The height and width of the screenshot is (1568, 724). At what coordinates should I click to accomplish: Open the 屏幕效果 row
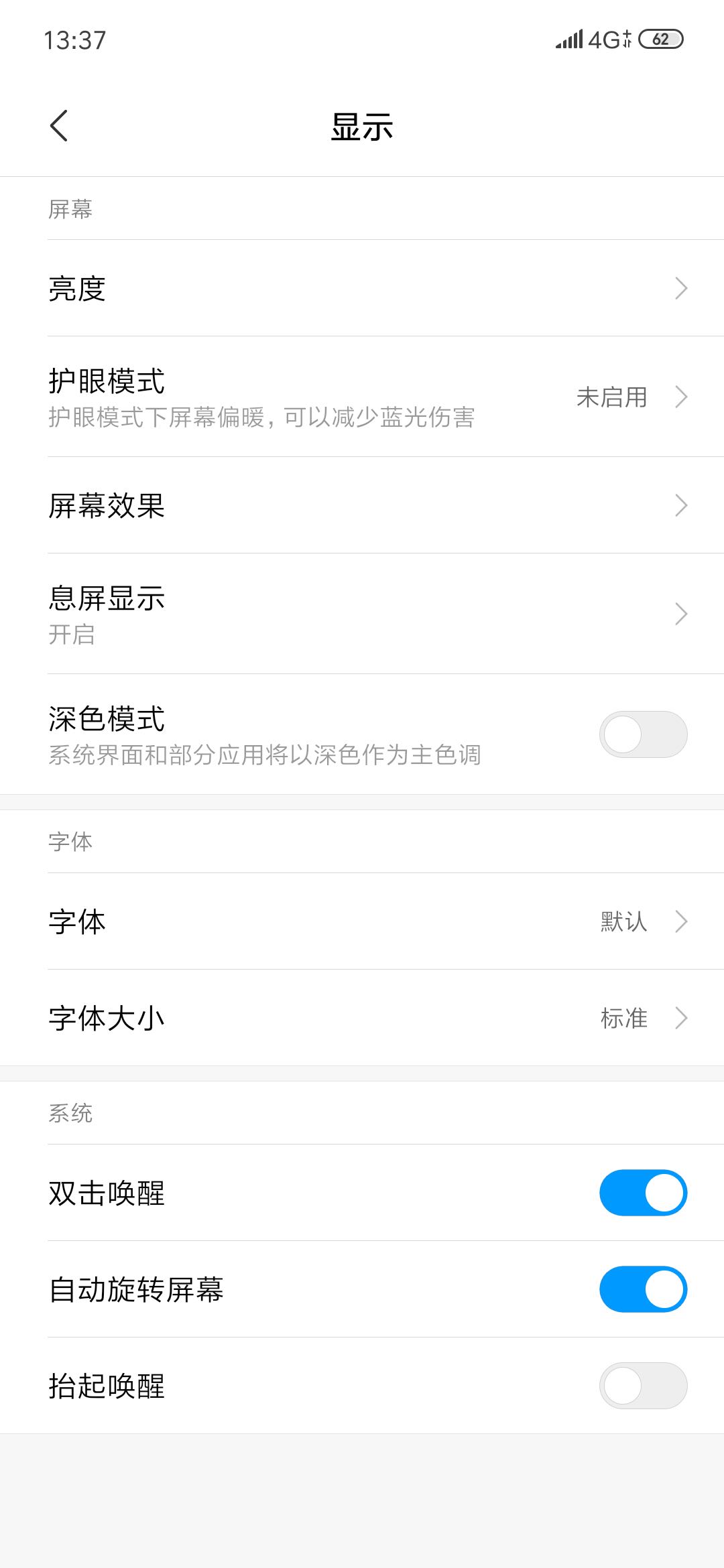(x=362, y=505)
